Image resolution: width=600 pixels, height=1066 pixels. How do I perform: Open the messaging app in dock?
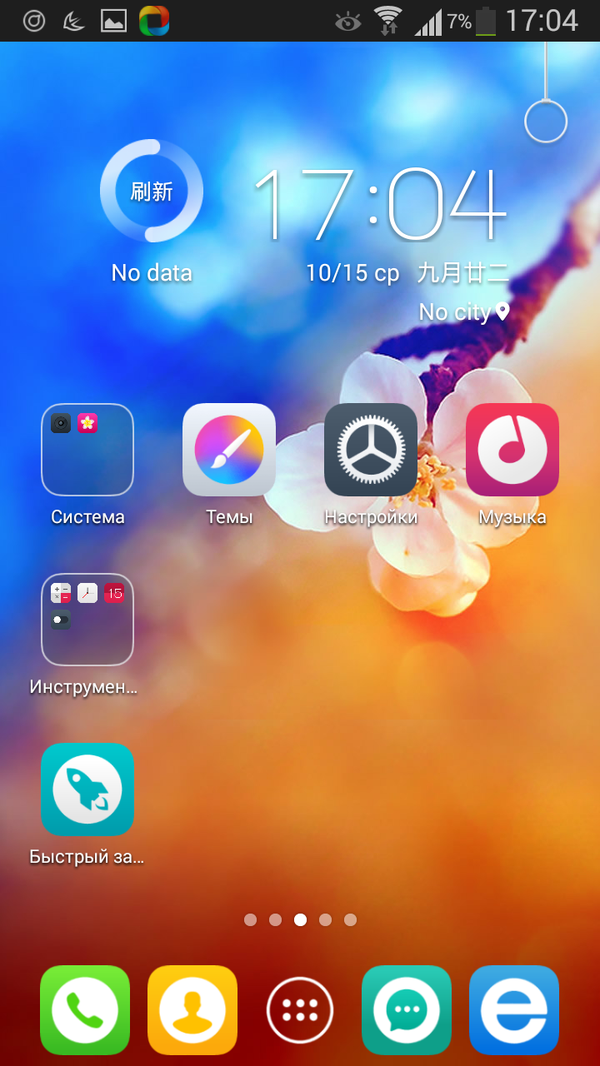(406, 1010)
